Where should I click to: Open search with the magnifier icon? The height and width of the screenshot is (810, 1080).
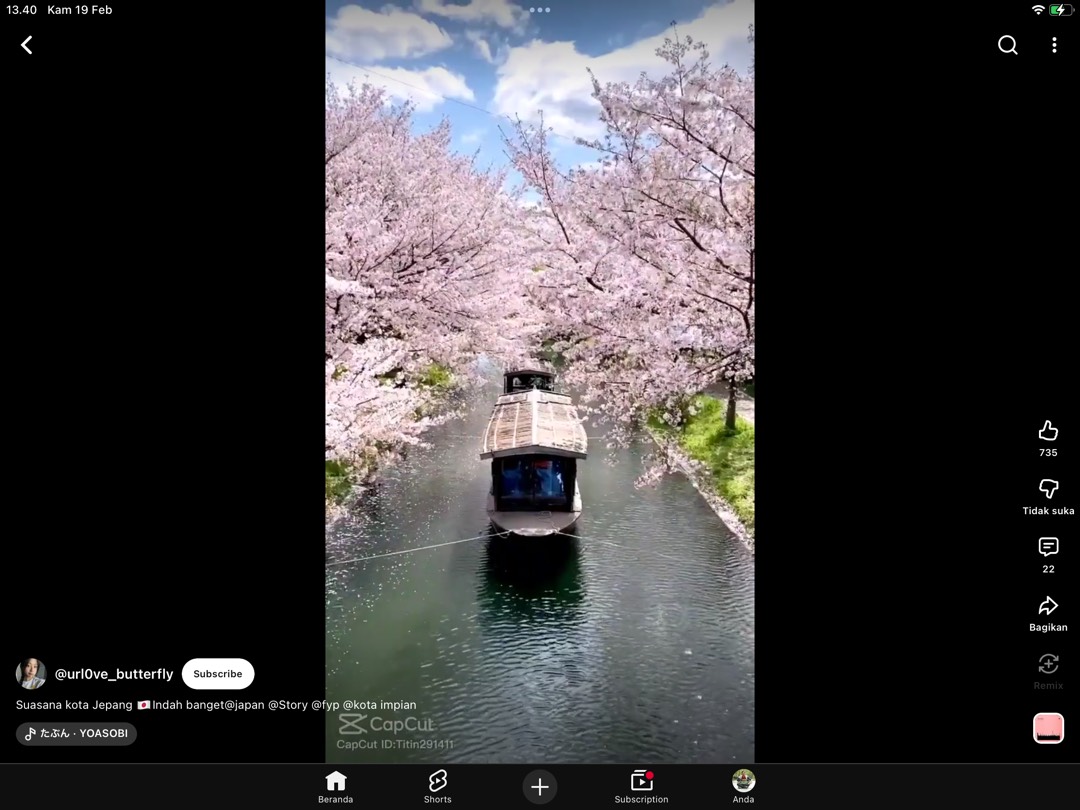click(x=1007, y=45)
